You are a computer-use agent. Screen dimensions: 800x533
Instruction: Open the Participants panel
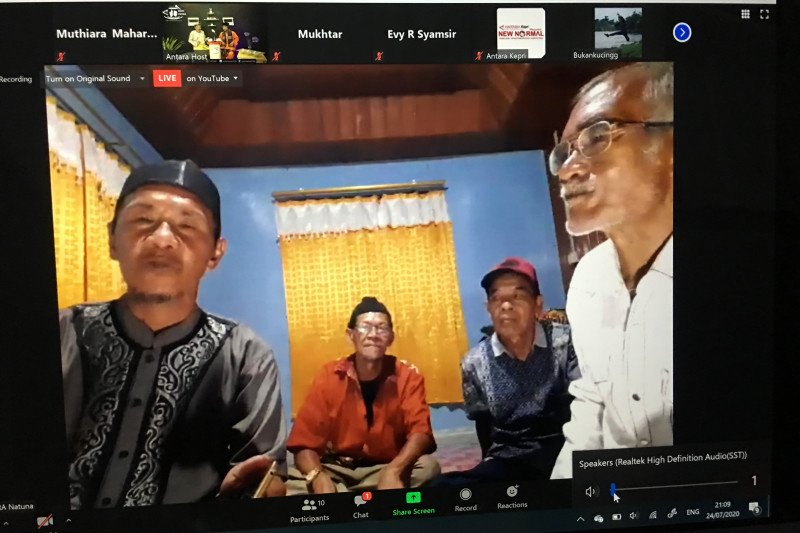(308, 509)
